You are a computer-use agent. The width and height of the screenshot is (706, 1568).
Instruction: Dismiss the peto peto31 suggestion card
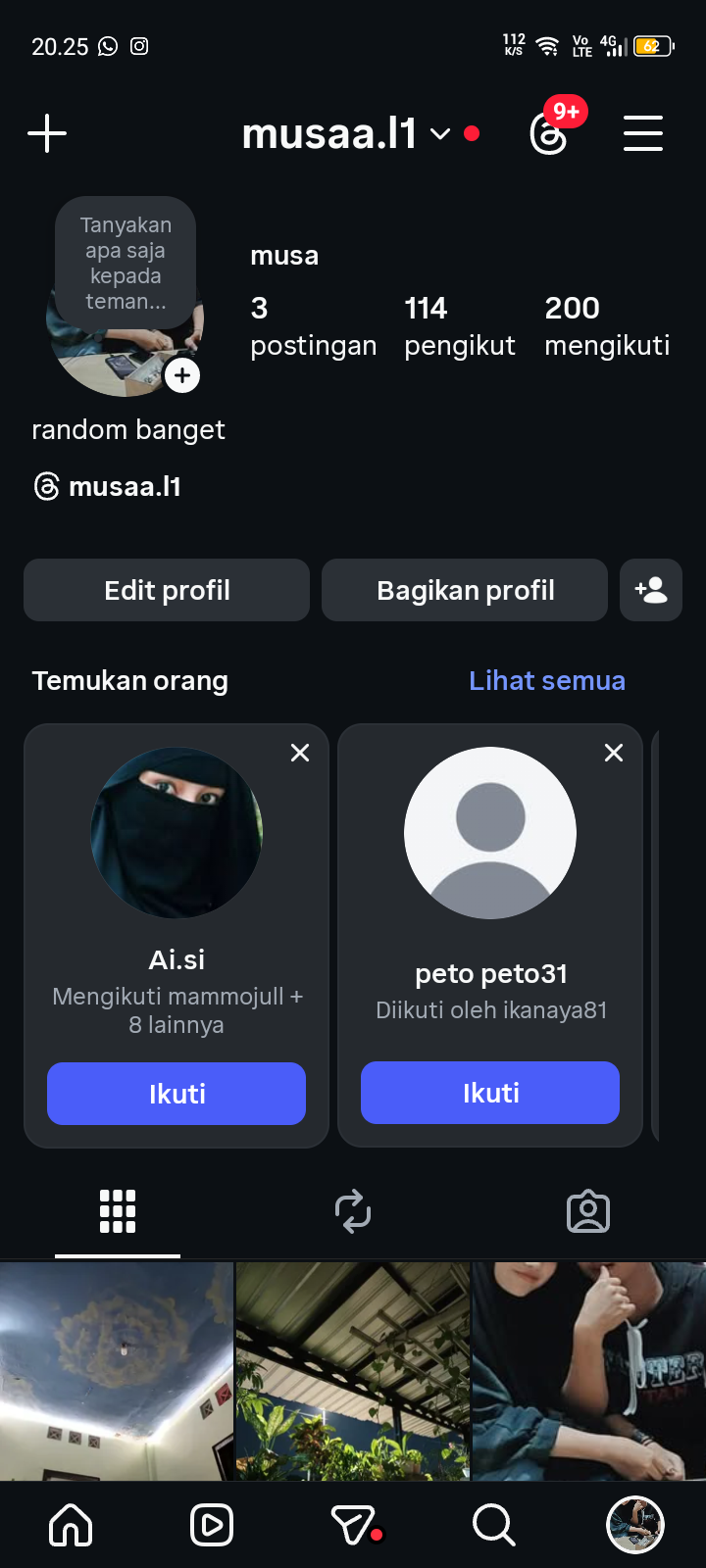point(614,753)
